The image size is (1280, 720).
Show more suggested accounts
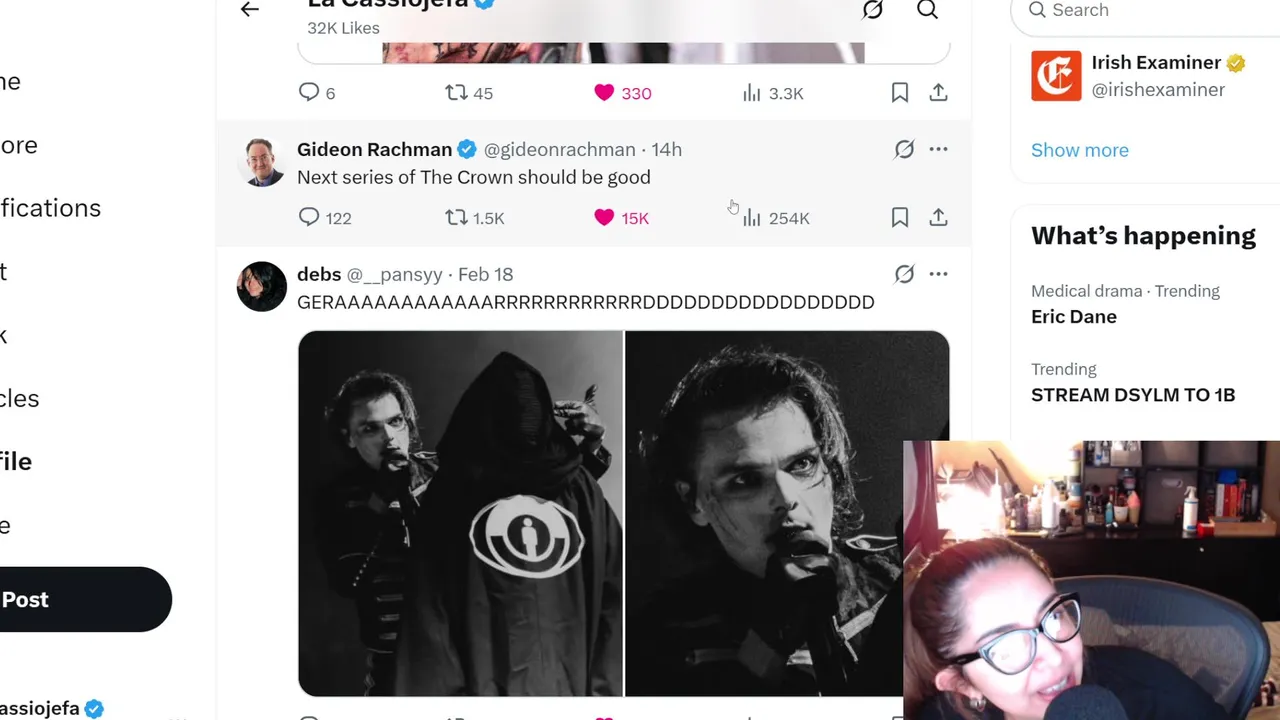pos(1079,150)
